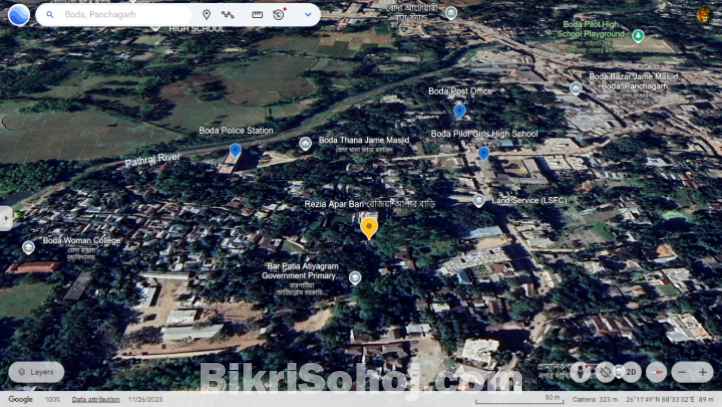Viewport: 722px width, 407px height.
Task: Open the measure ruler tool
Action: coord(257,15)
